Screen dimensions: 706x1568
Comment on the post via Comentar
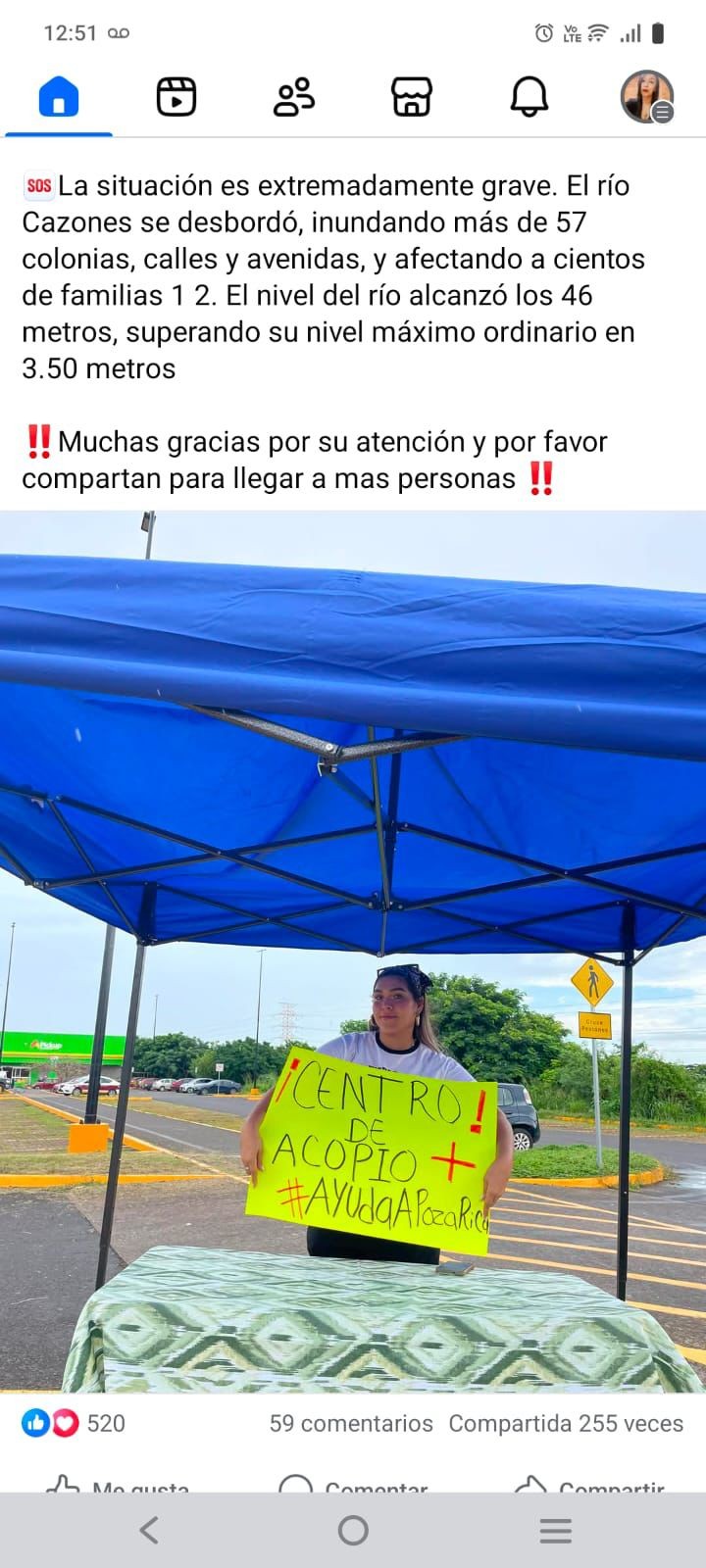coord(353,1486)
